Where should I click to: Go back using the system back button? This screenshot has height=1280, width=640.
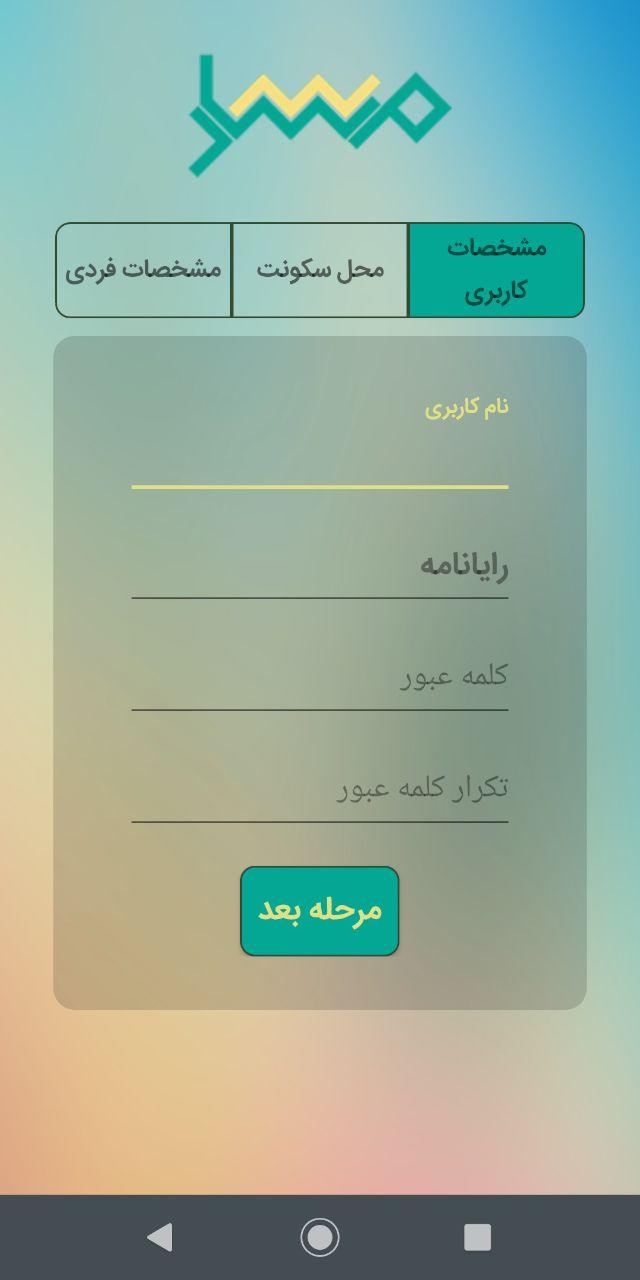(x=160, y=1237)
